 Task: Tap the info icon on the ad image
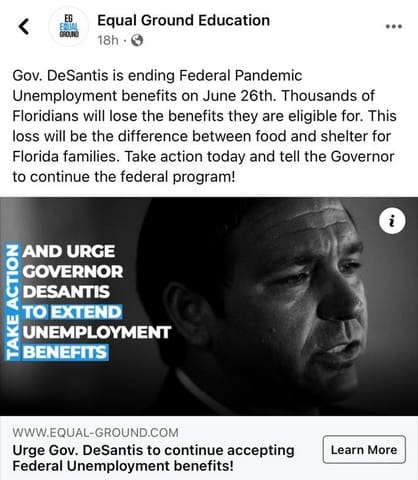pos(392,221)
